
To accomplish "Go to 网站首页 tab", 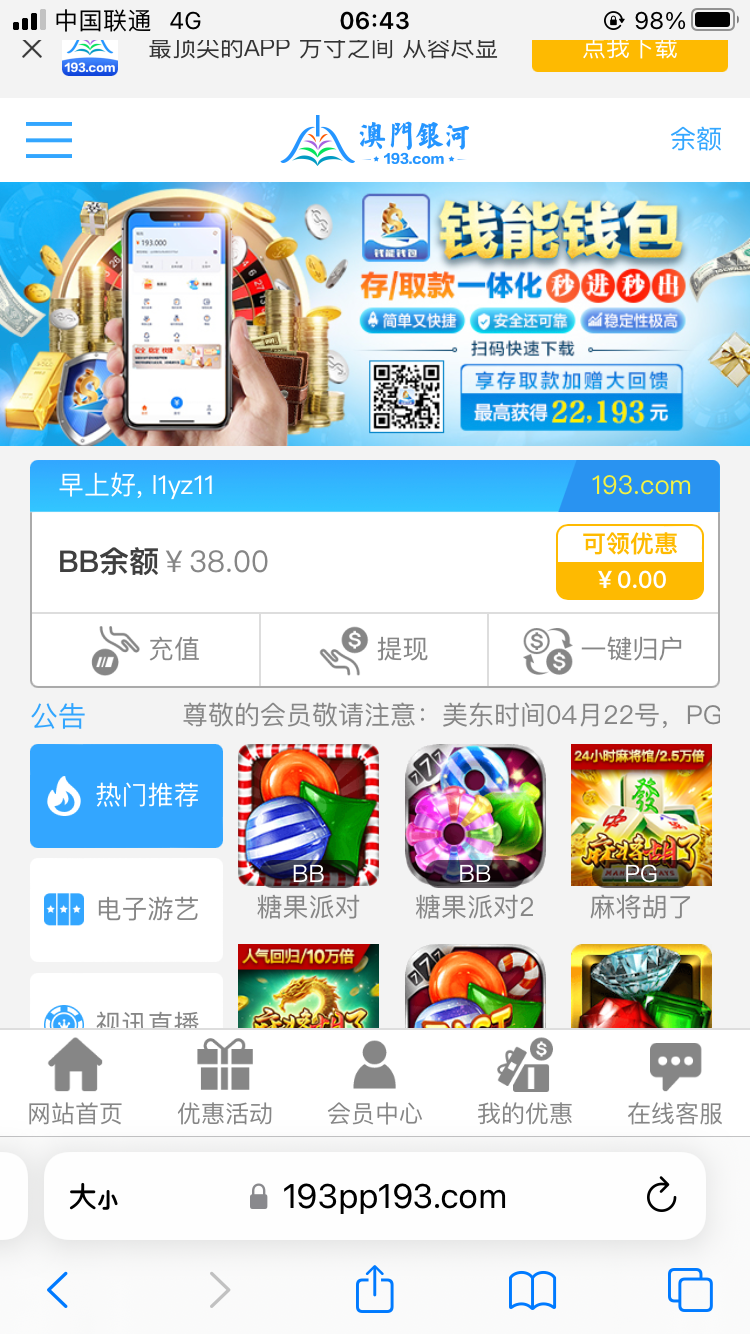I will (75, 1082).
